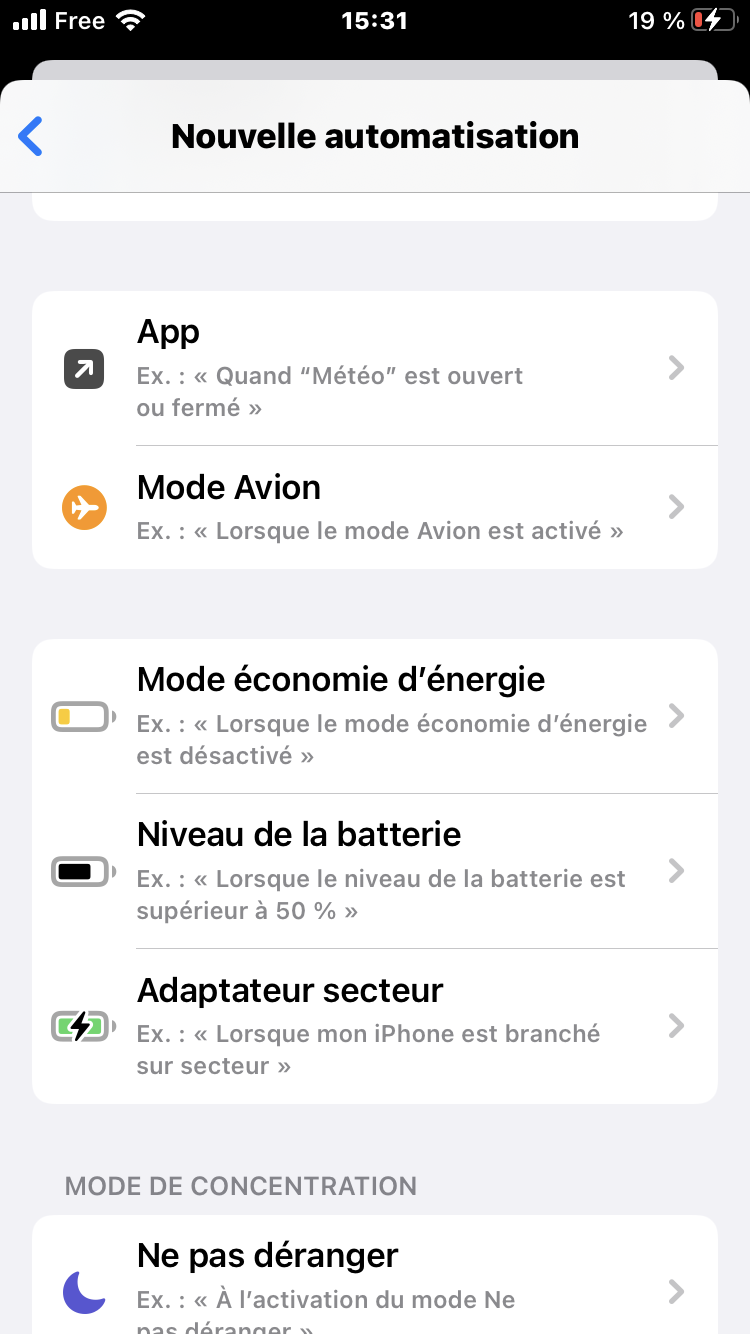This screenshot has height=1334, width=750.
Task: Select Adaptateur secteur trigger
Action: pyautogui.click(x=375, y=1026)
